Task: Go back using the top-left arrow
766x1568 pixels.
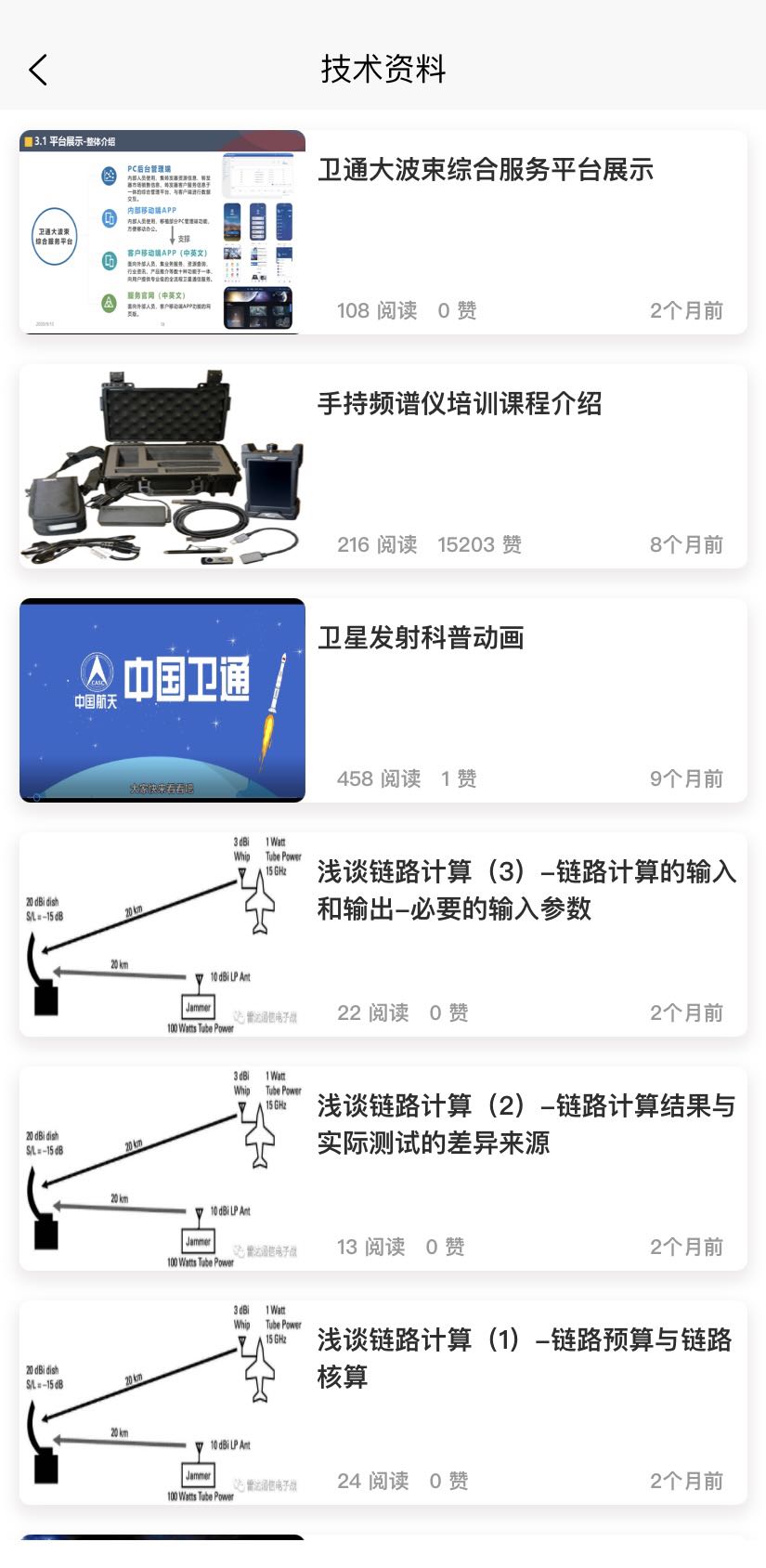Action: click(38, 70)
